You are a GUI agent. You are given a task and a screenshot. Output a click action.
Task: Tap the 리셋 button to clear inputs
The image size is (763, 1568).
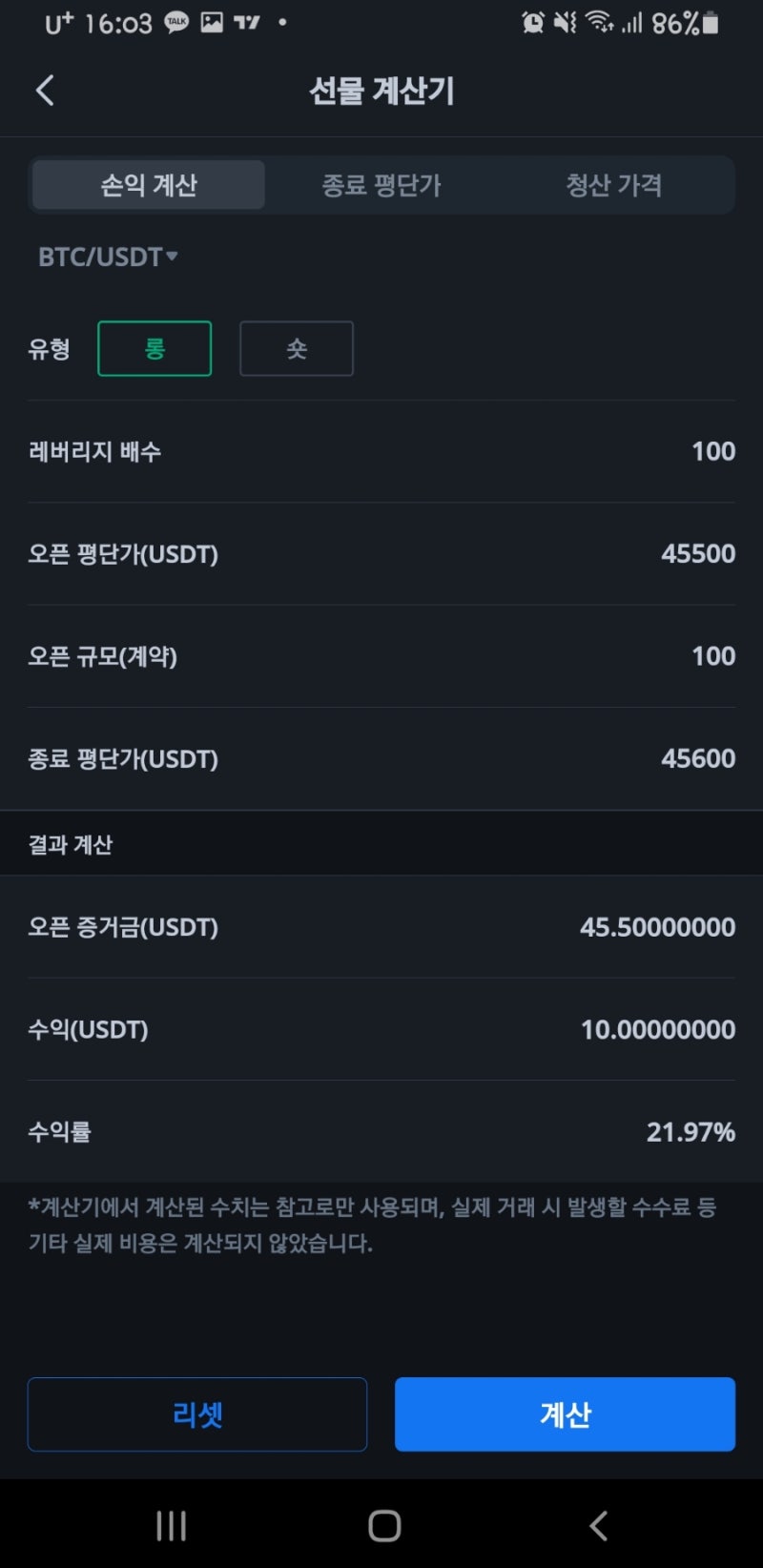pyautogui.click(x=197, y=1414)
